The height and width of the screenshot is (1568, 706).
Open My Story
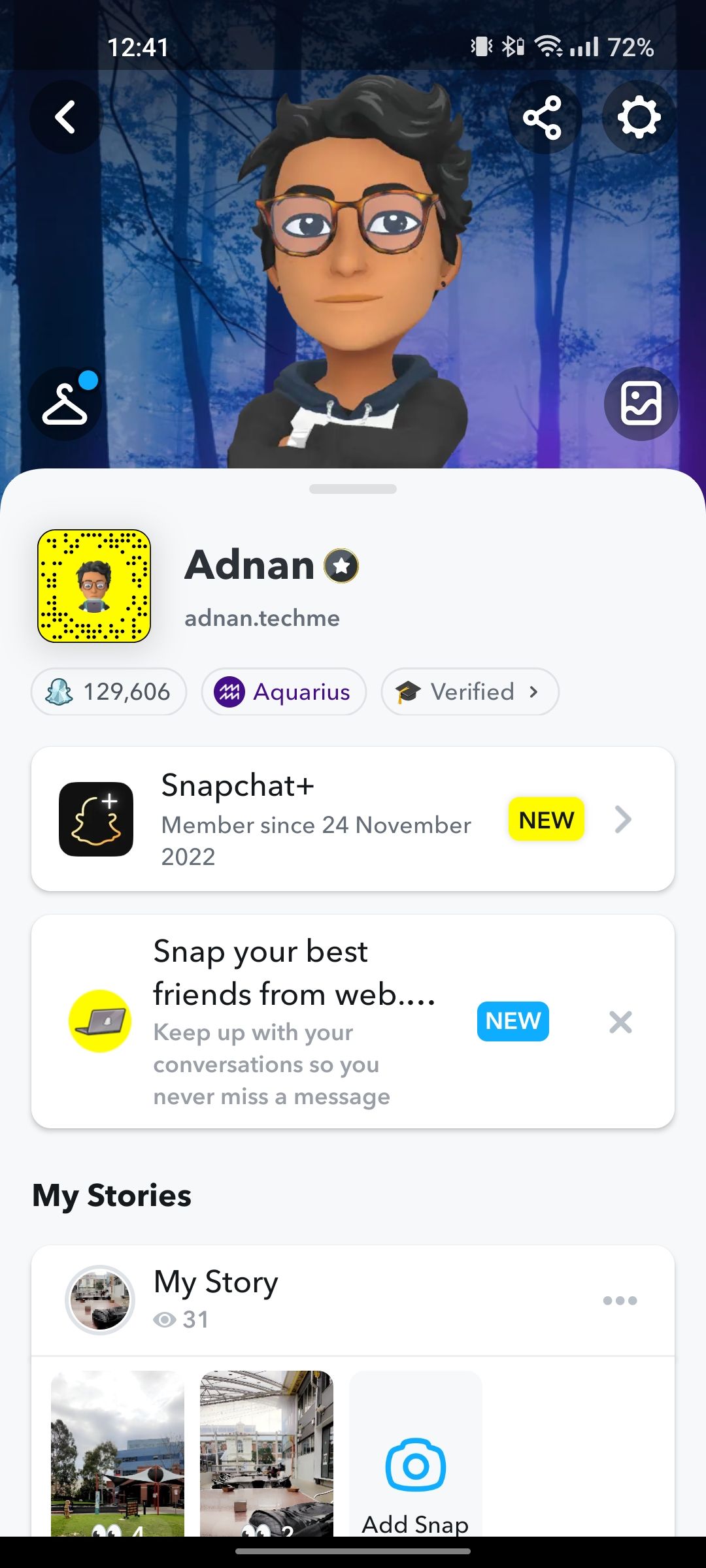(216, 1299)
